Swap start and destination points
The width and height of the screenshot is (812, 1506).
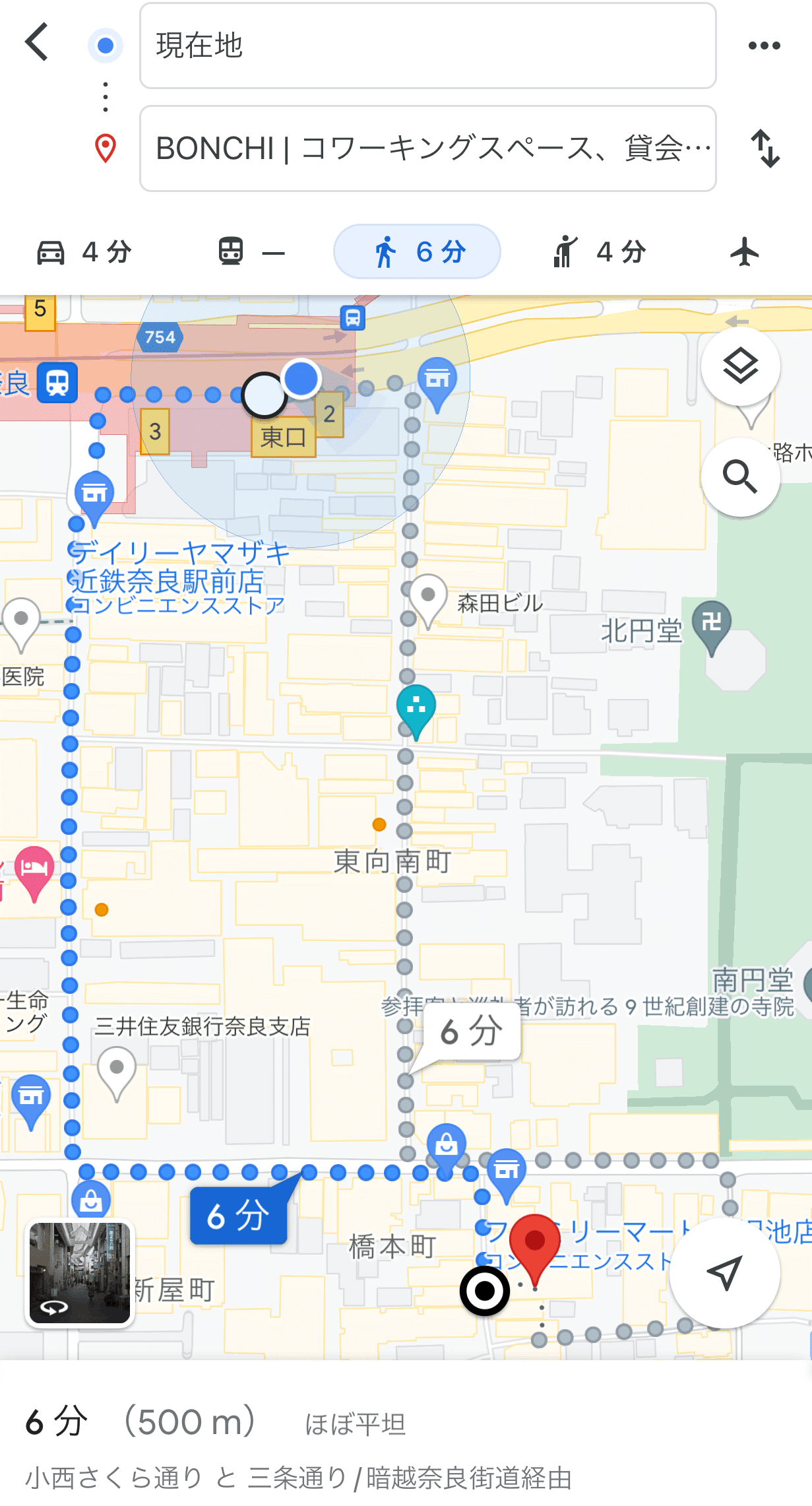coord(765,148)
